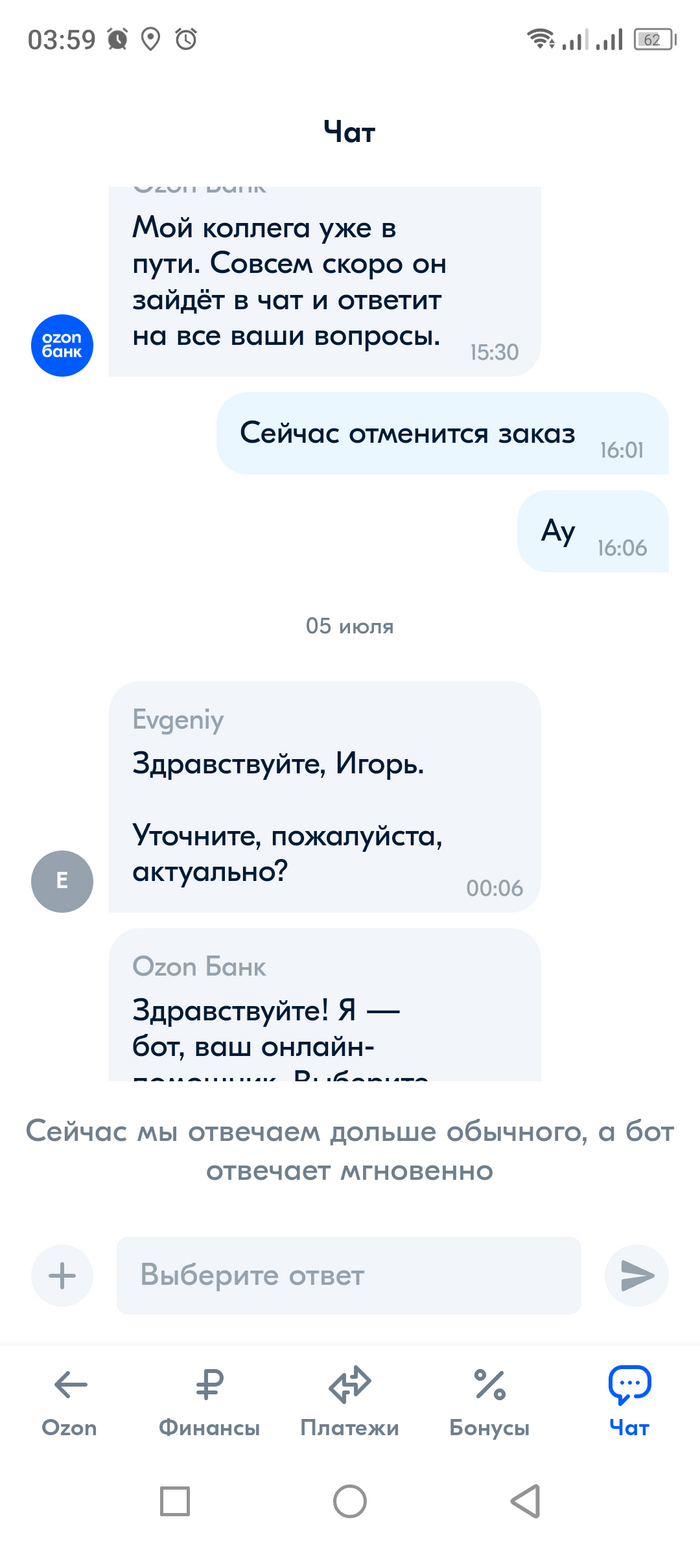Go back to Ozon tab
Viewport: 700px width, 1548px height.
70,1402
